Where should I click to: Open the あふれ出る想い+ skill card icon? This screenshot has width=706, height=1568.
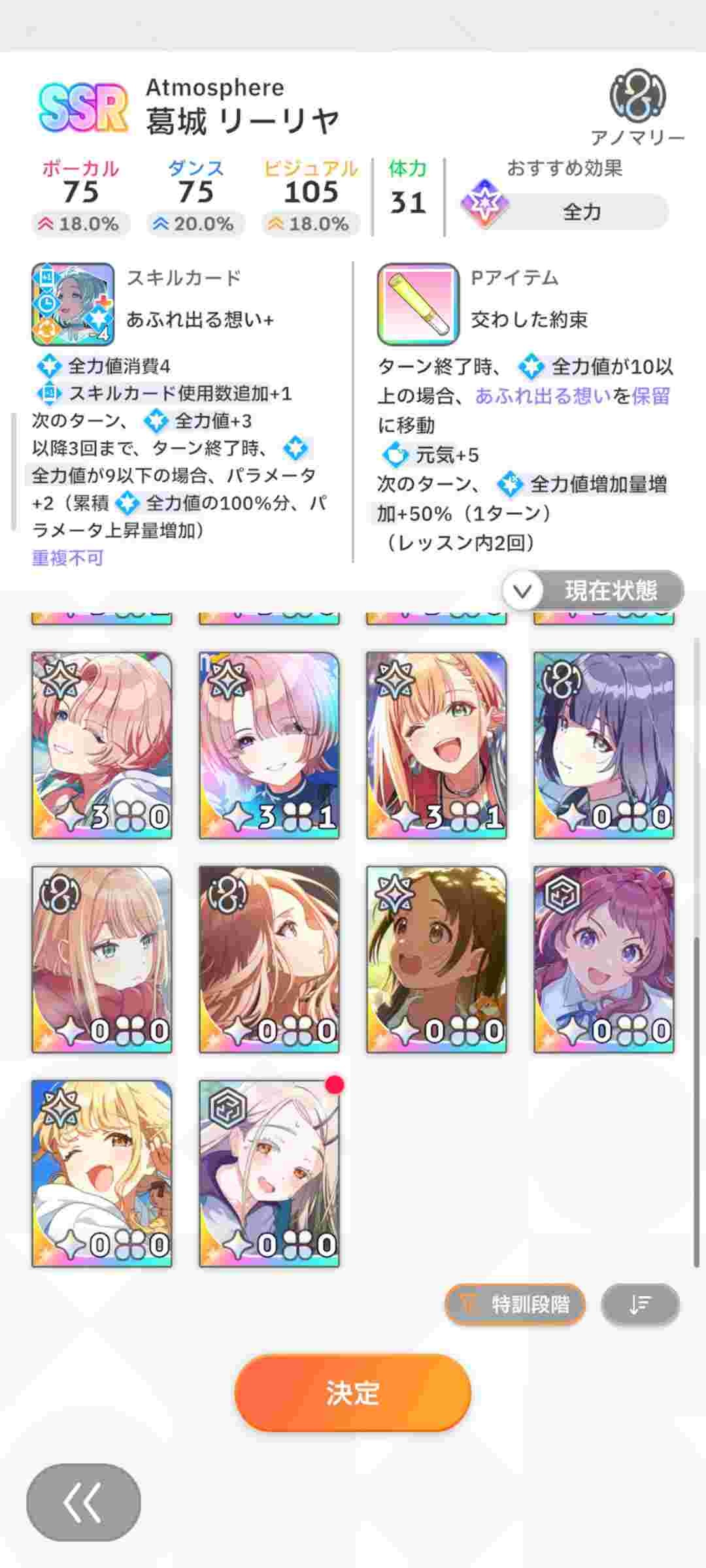coord(73,304)
